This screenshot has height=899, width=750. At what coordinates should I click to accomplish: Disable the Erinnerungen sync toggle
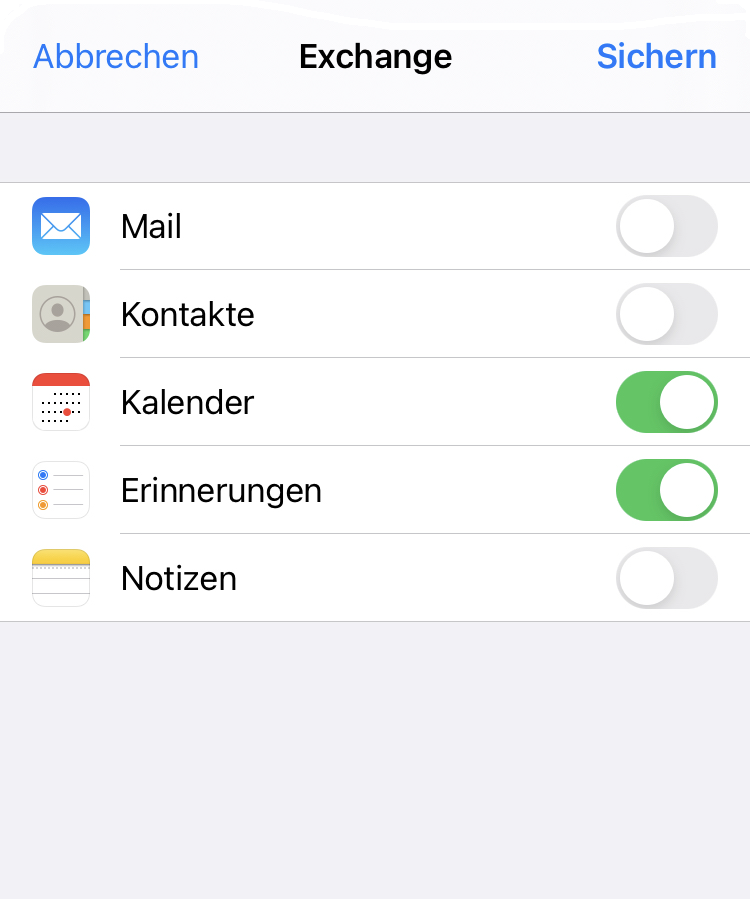click(x=666, y=490)
